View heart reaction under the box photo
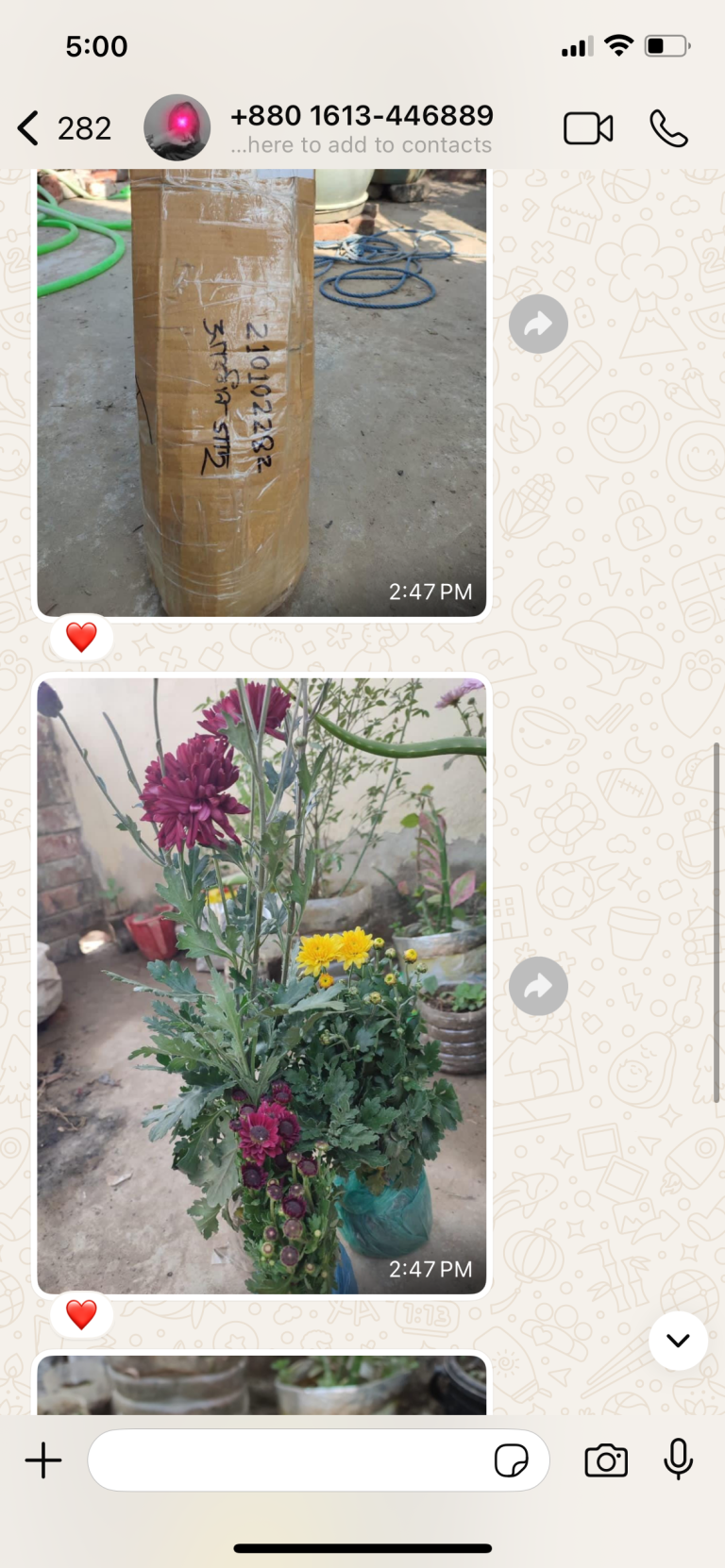The height and width of the screenshot is (1568, 725). 81,638
